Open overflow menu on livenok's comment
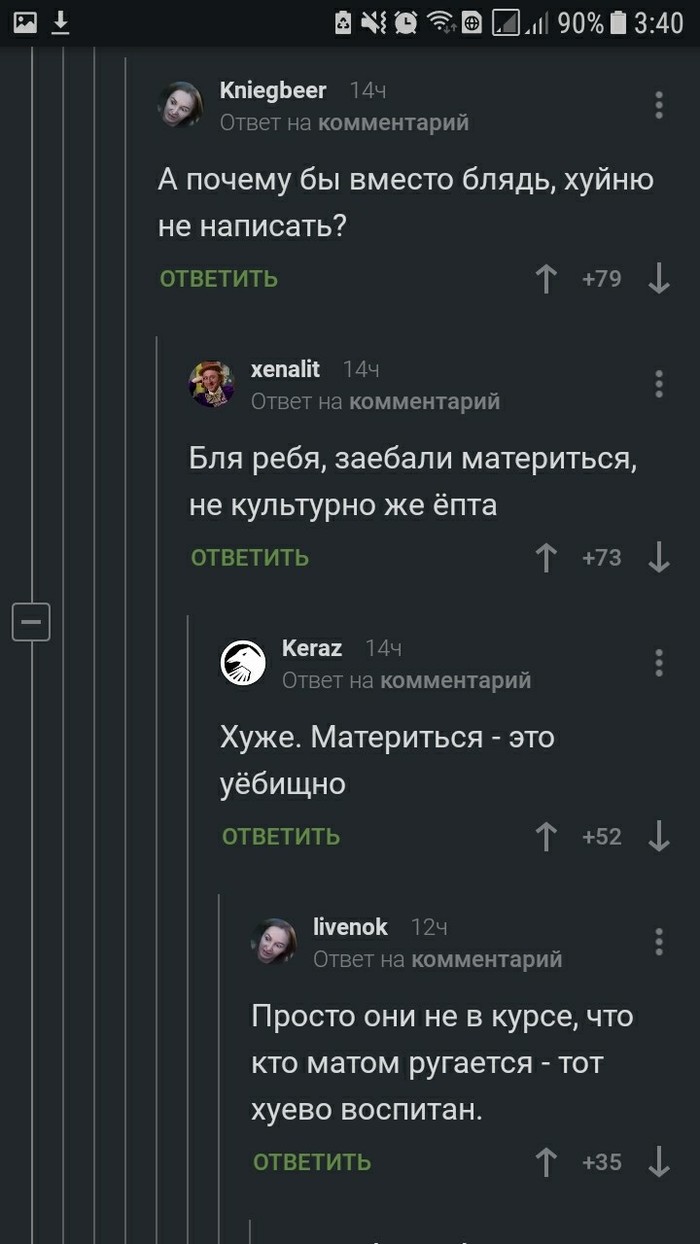Image resolution: width=700 pixels, height=1244 pixels. (659, 941)
